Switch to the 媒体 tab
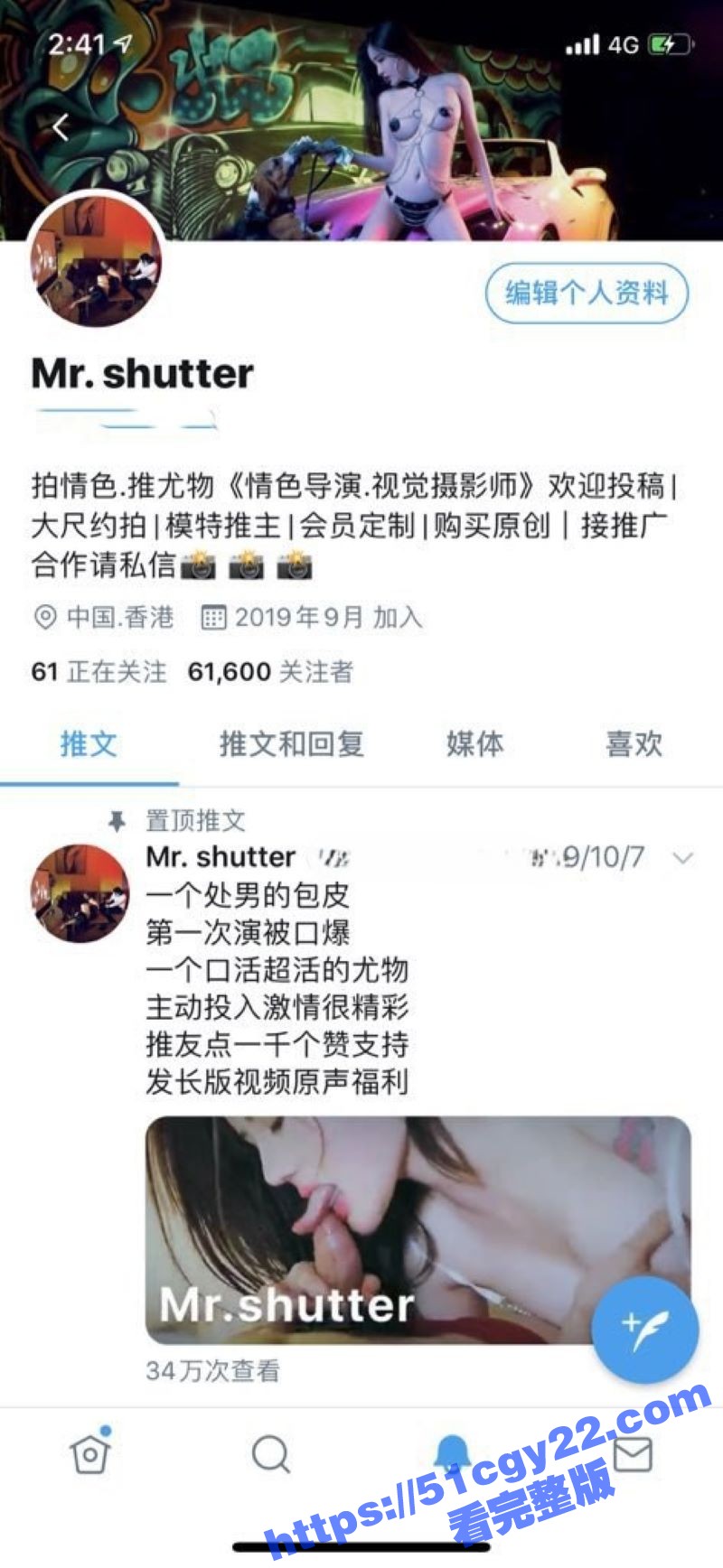 [x=474, y=744]
